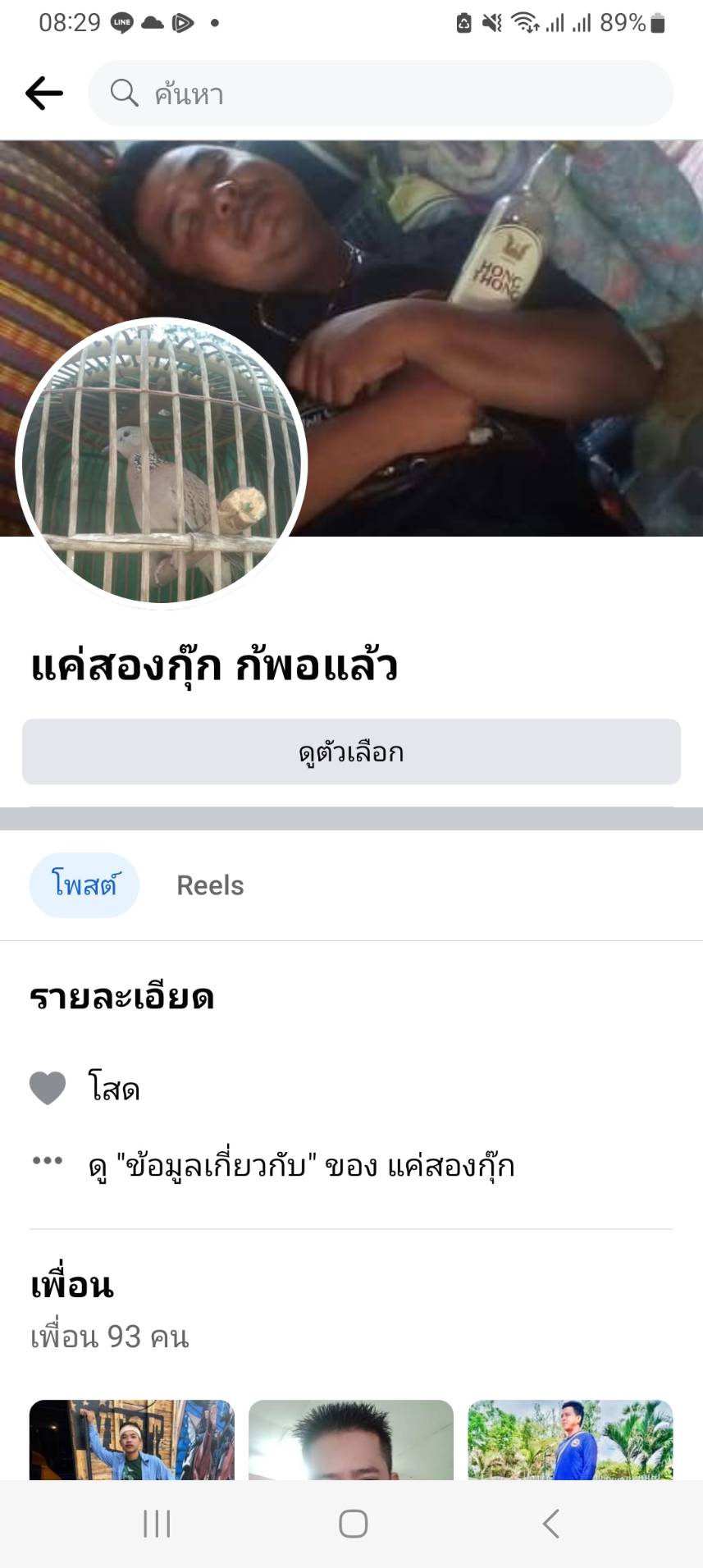Open ดู "ข้อมูลเกี่ยวกับ" ของ แค่สองกุ๊ก
Screen dimensions: 703x1568
point(301,1165)
